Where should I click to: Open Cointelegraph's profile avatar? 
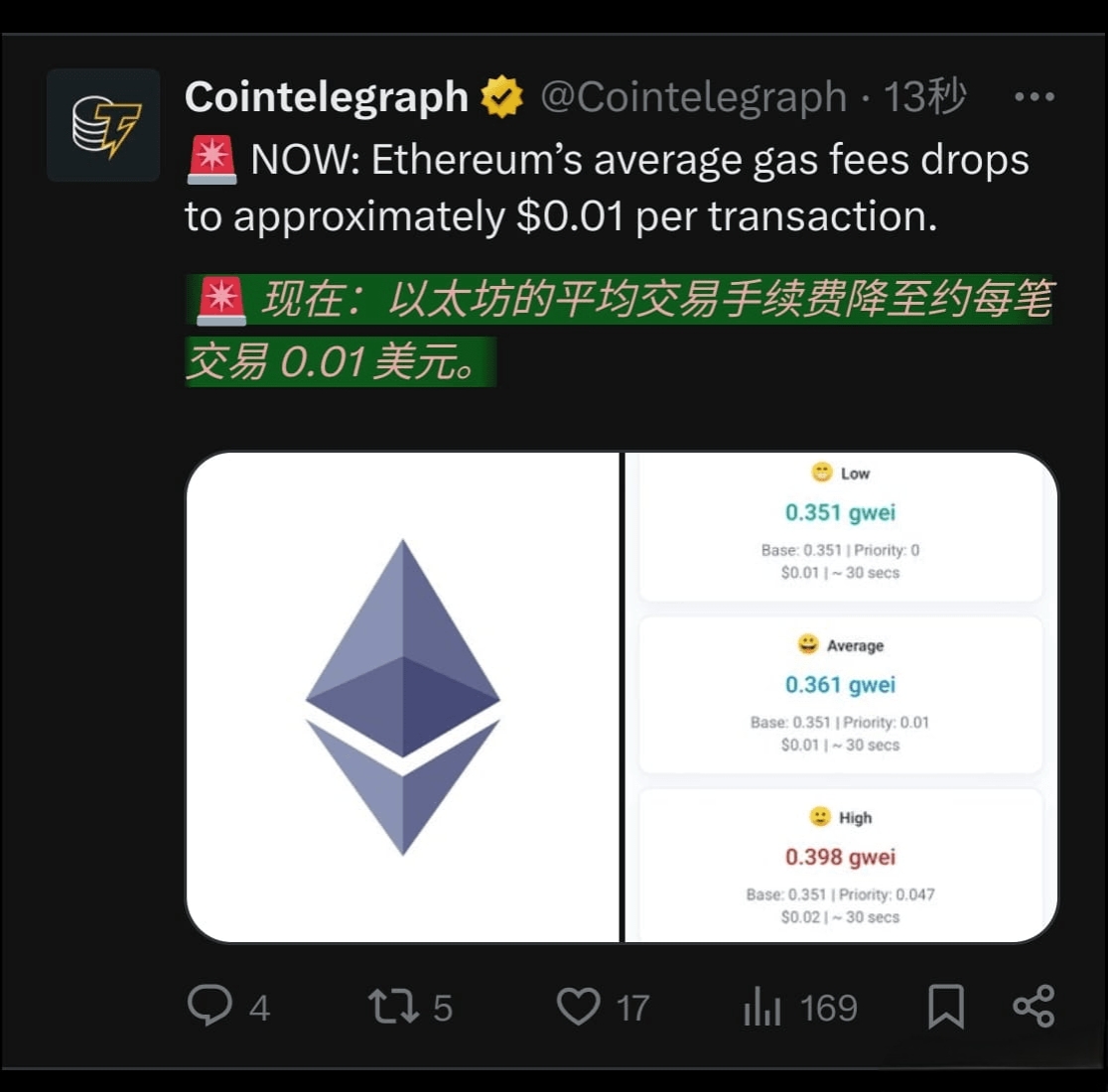[103, 125]
